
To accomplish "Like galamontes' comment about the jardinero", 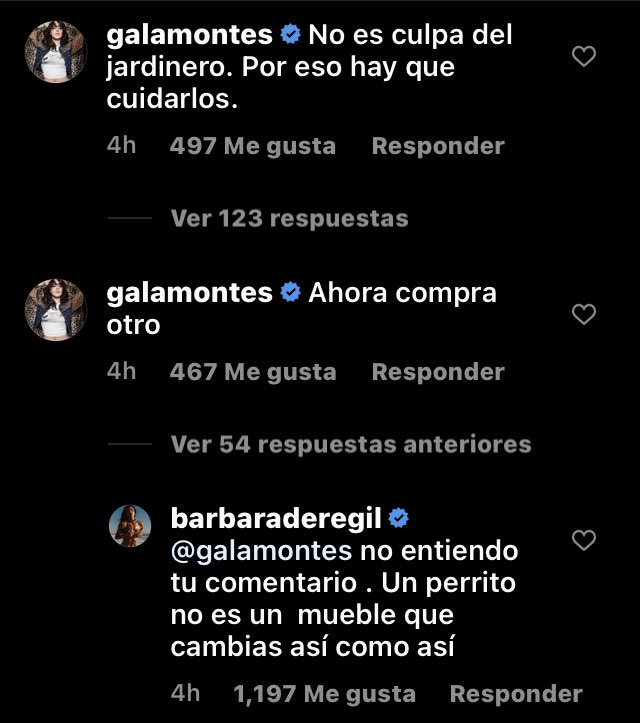I will pos(583,57).
